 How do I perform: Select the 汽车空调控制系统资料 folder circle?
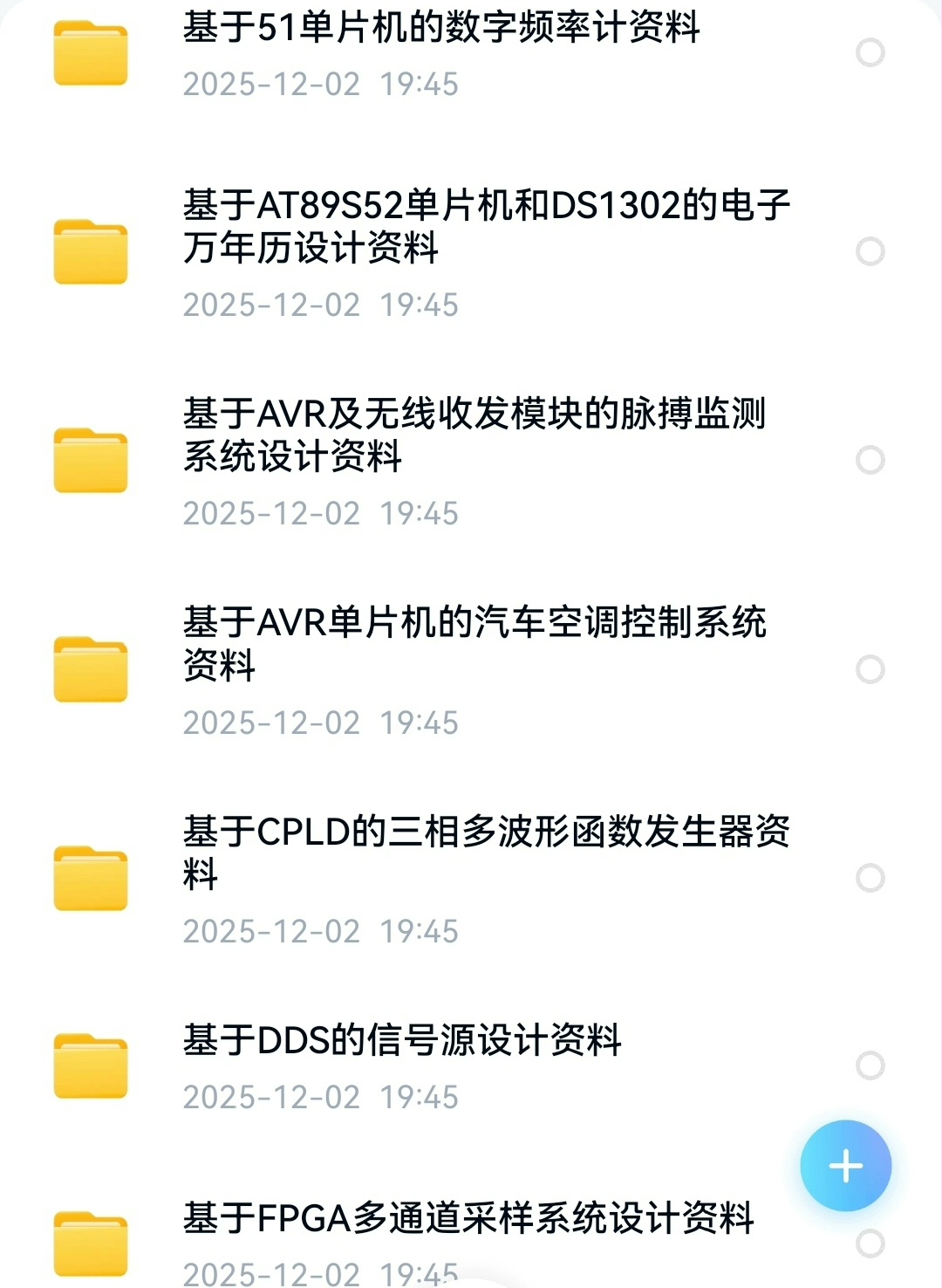tap(870, 669)
